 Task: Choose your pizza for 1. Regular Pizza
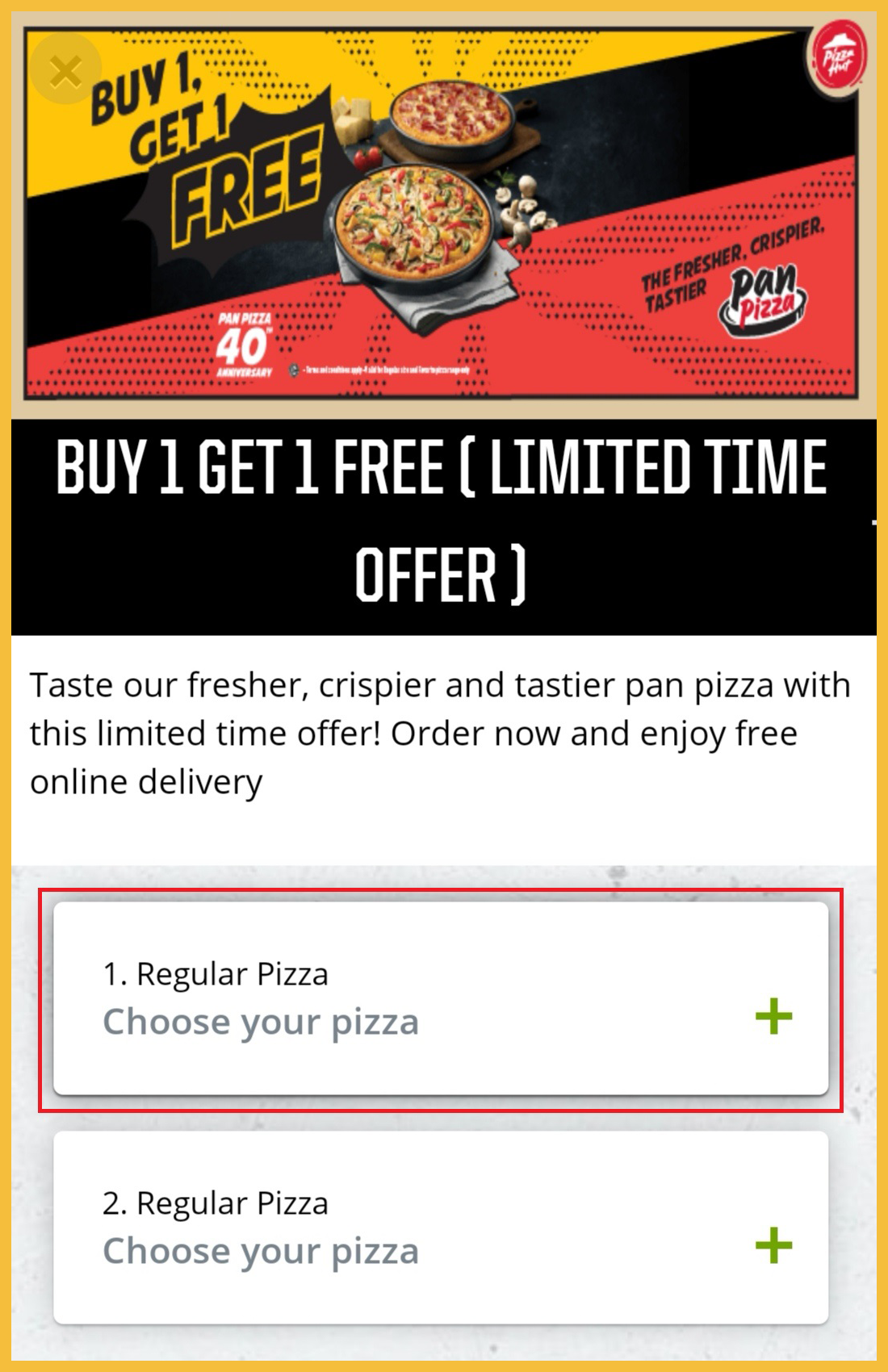click(441, 999)
